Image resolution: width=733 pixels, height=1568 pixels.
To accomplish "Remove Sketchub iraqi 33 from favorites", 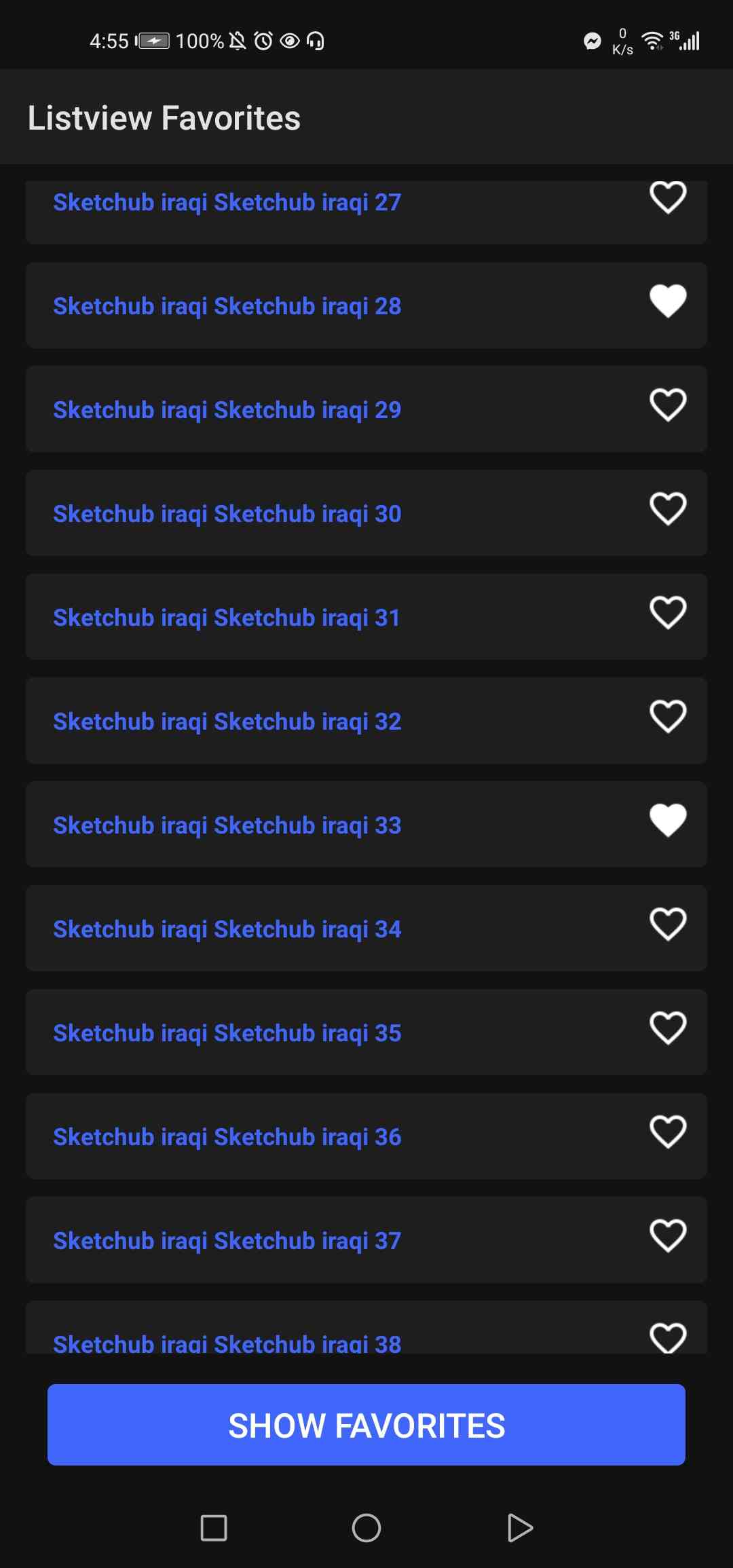I will [668, 821].
